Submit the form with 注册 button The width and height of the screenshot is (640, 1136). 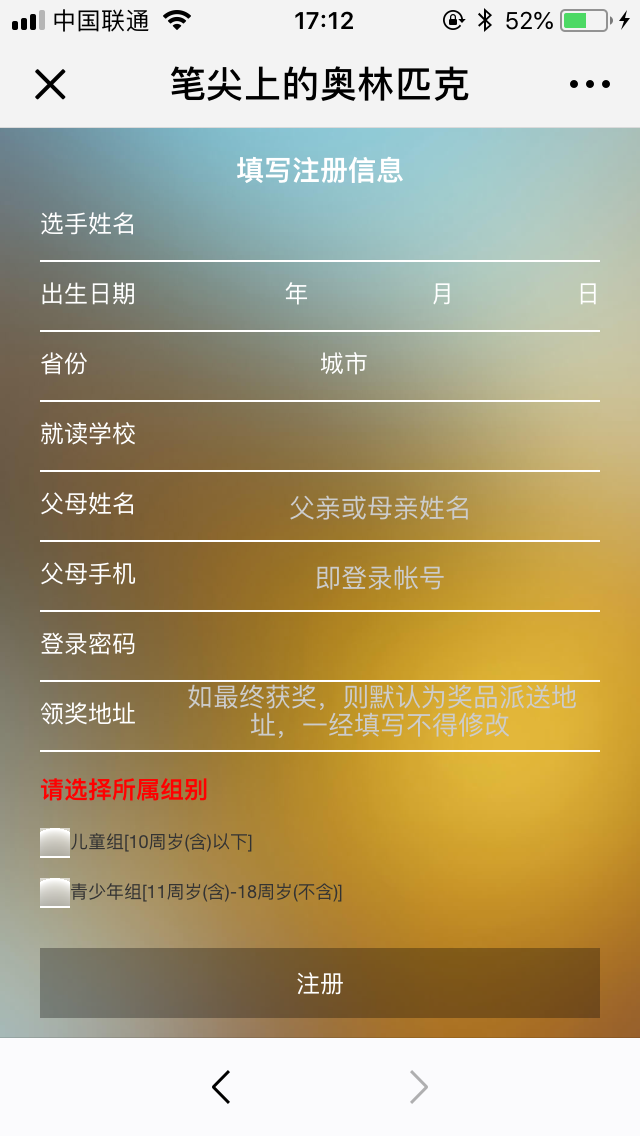(x=320, y=983)
